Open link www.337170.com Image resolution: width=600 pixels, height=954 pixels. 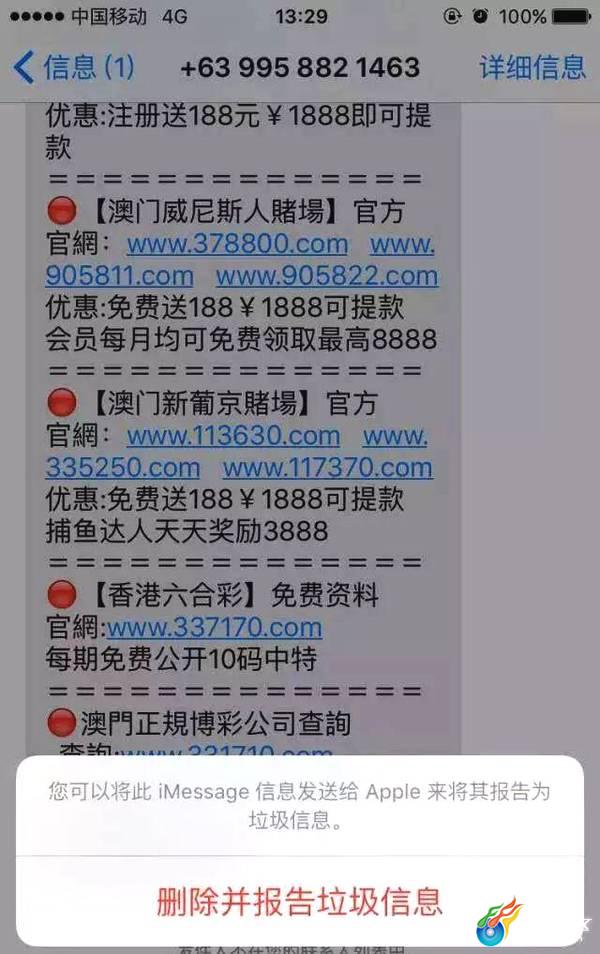[214, 628]
